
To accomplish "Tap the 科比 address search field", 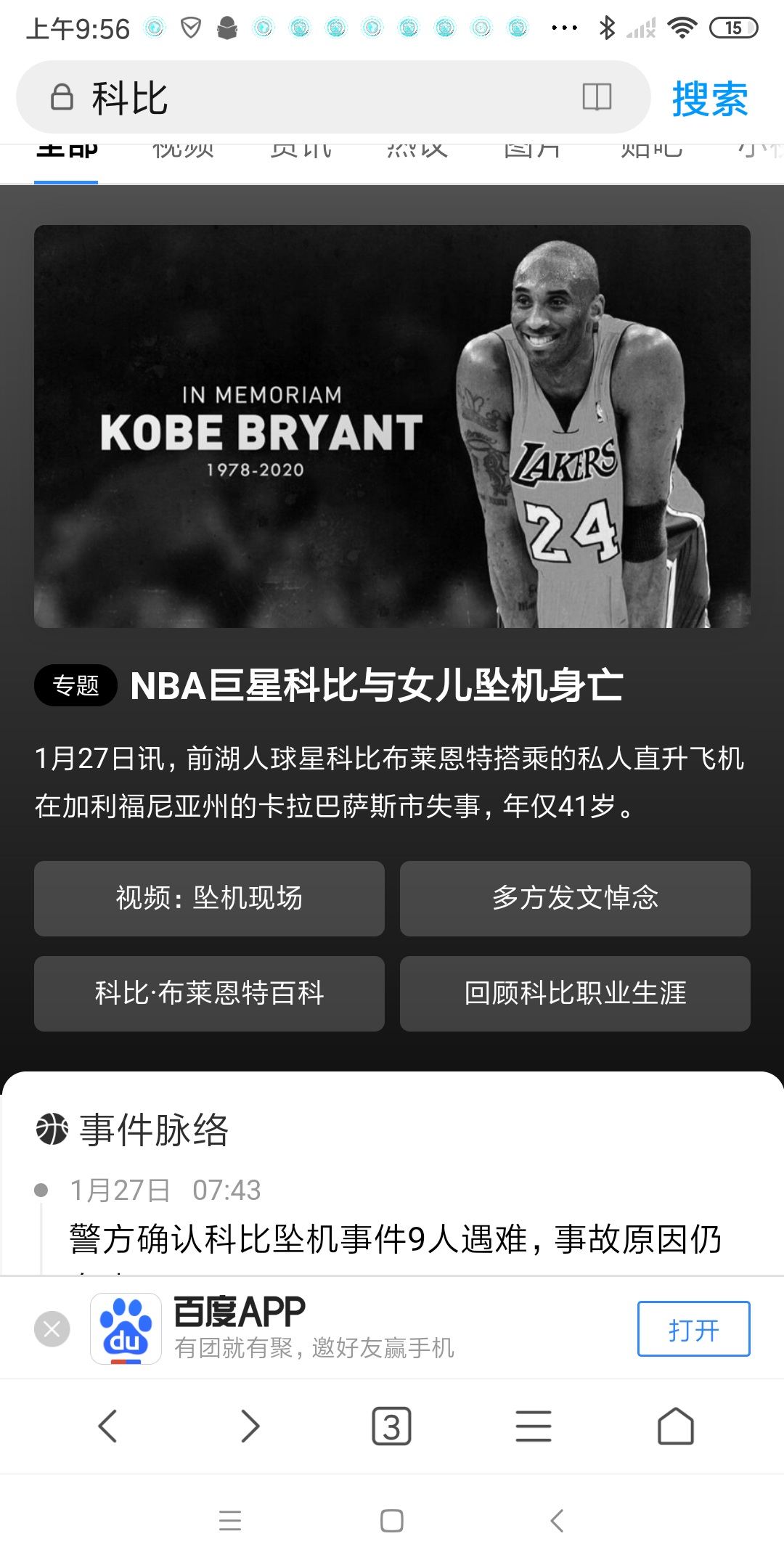I will click(312, 97).
